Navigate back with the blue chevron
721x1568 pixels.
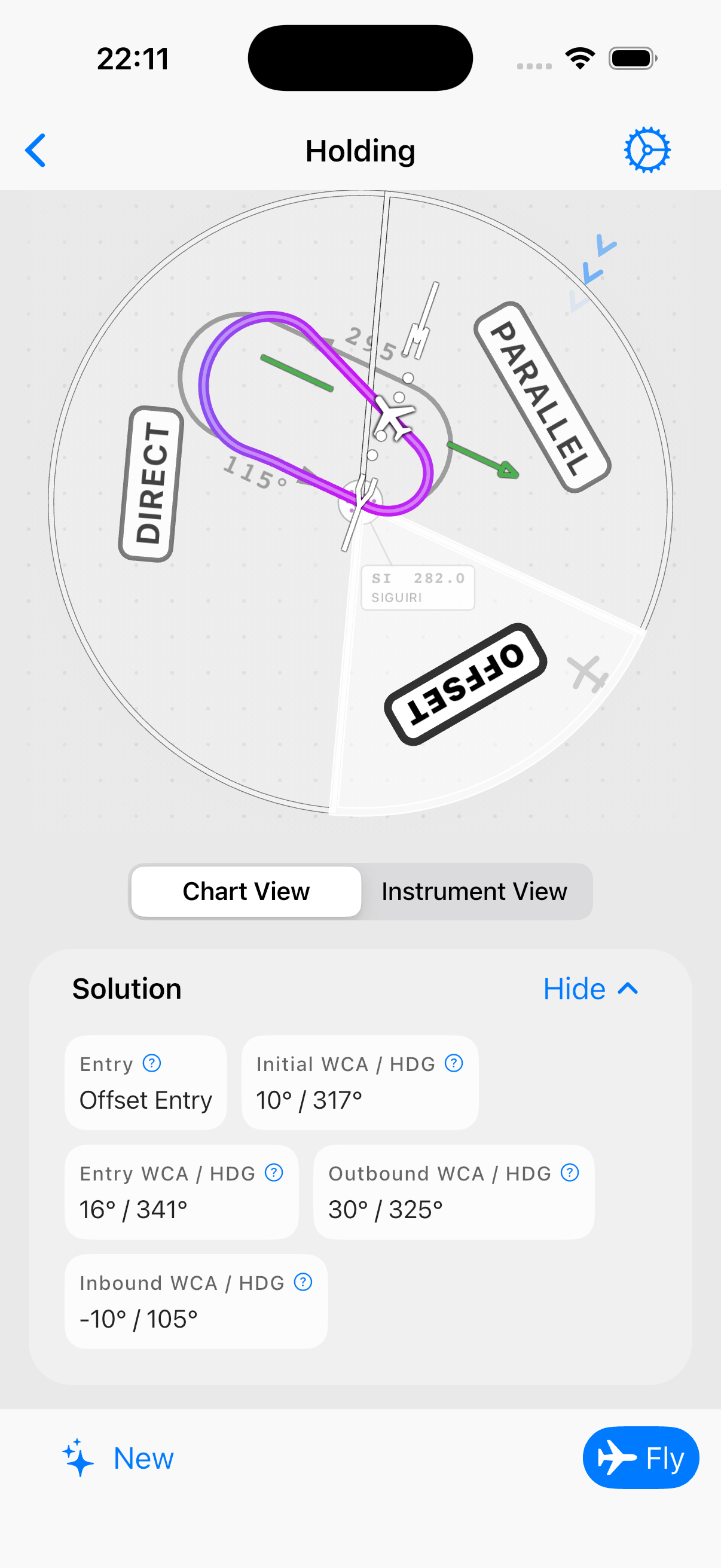click(36, 150)
